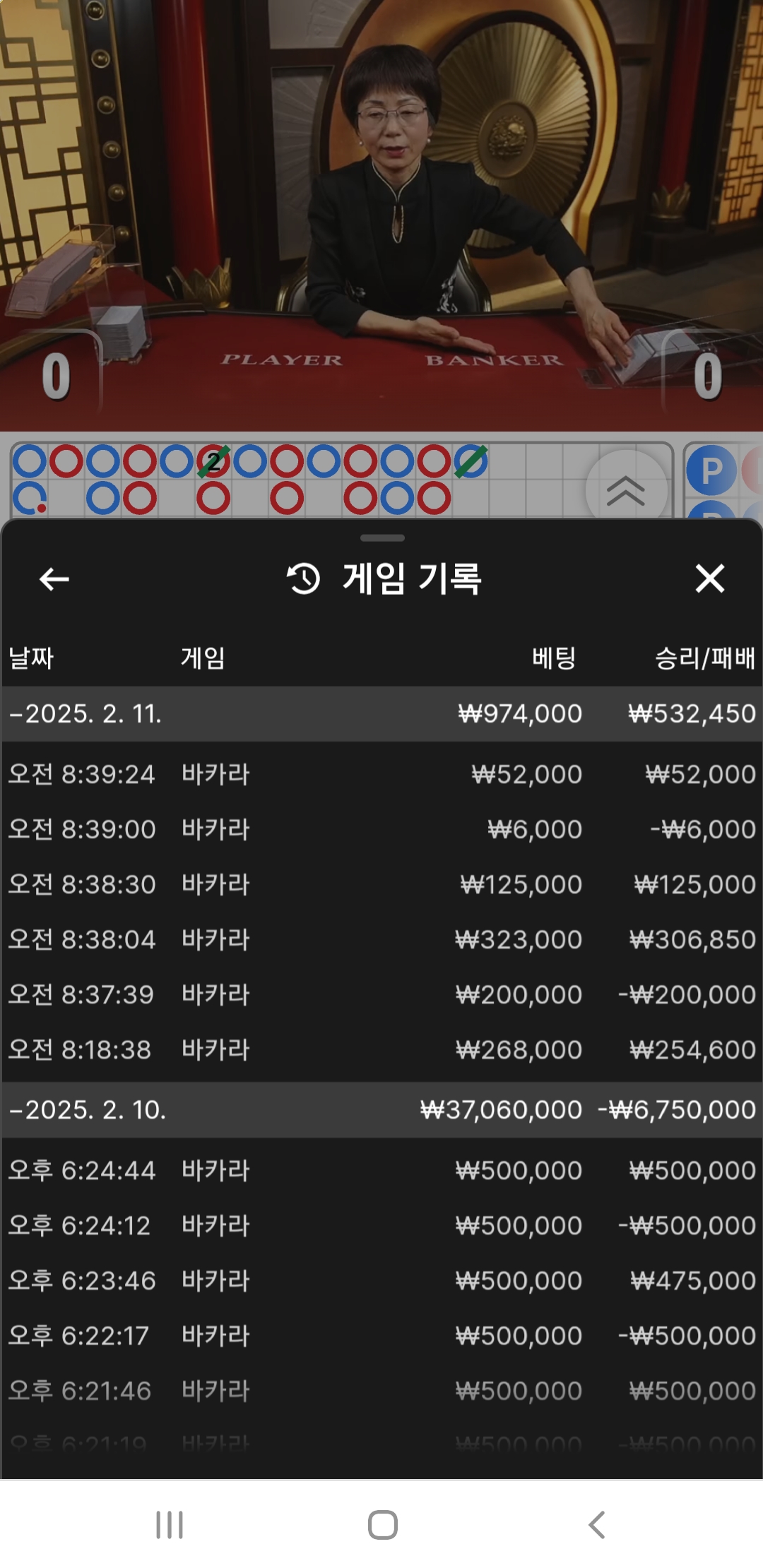This screenshot has width=763, height=1568.
Task: Open the 오후 6:21:46 바카라 record
Action: click(381, 1391)
